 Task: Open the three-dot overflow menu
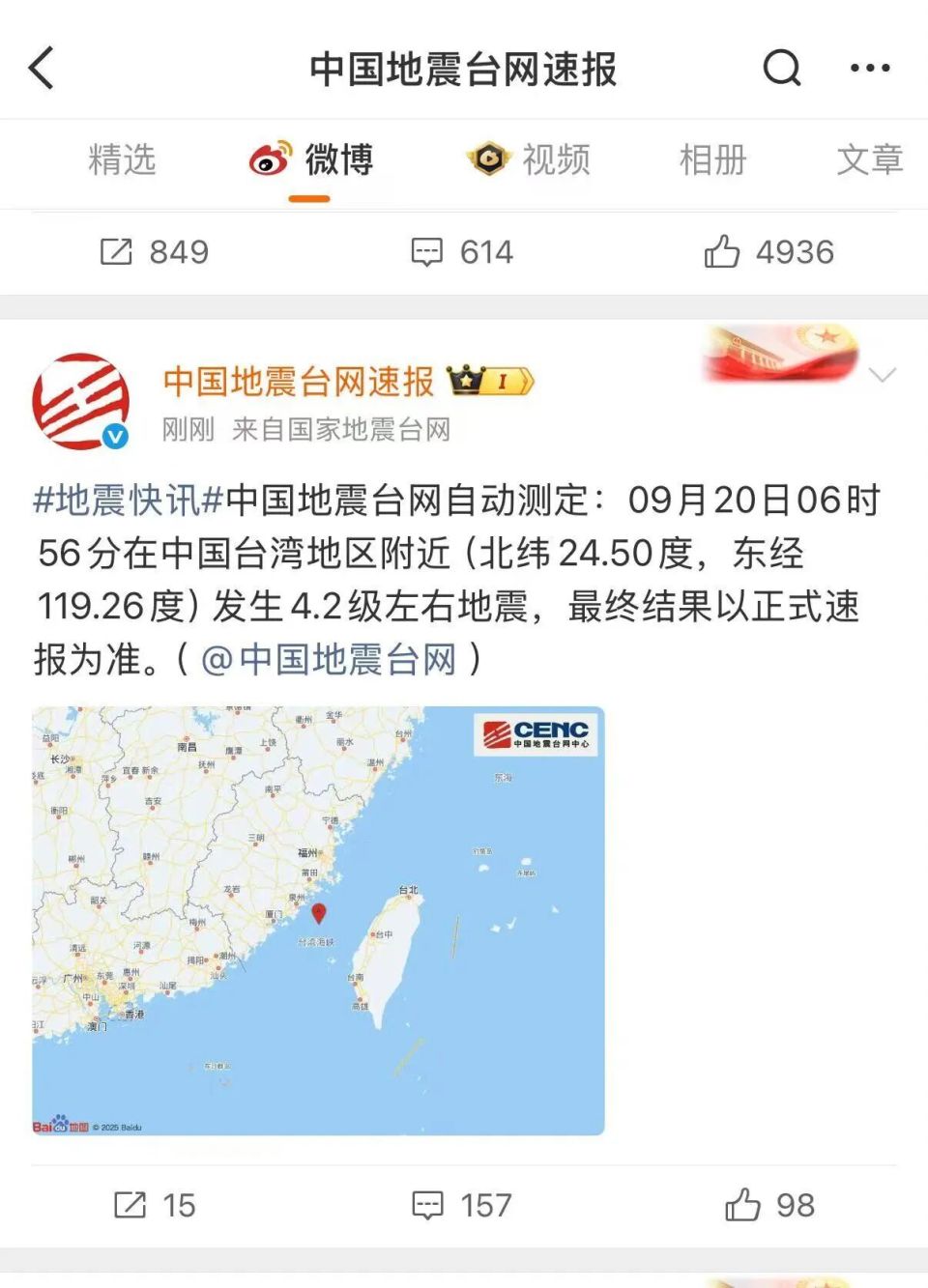click(x=869, y=69)
